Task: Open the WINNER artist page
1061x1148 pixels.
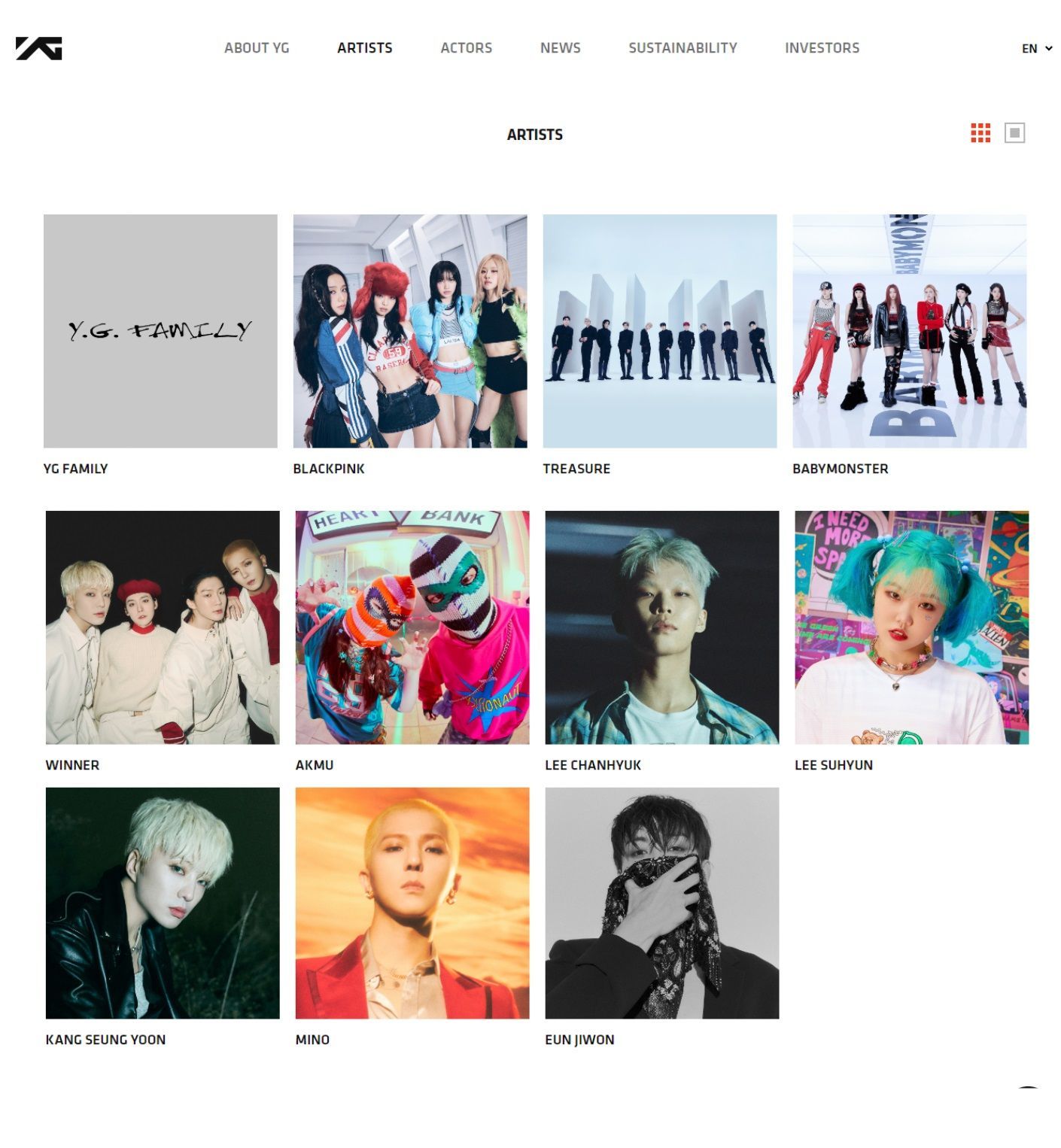Action: pyautogui.click(x=163, y=627)
